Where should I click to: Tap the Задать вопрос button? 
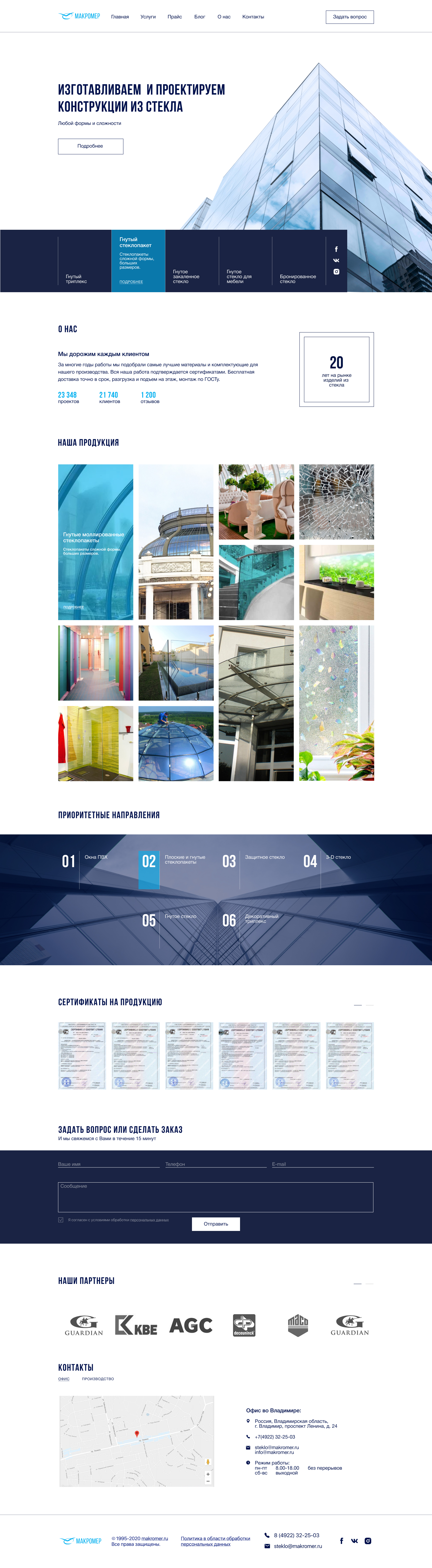click(x=350, y=17)
